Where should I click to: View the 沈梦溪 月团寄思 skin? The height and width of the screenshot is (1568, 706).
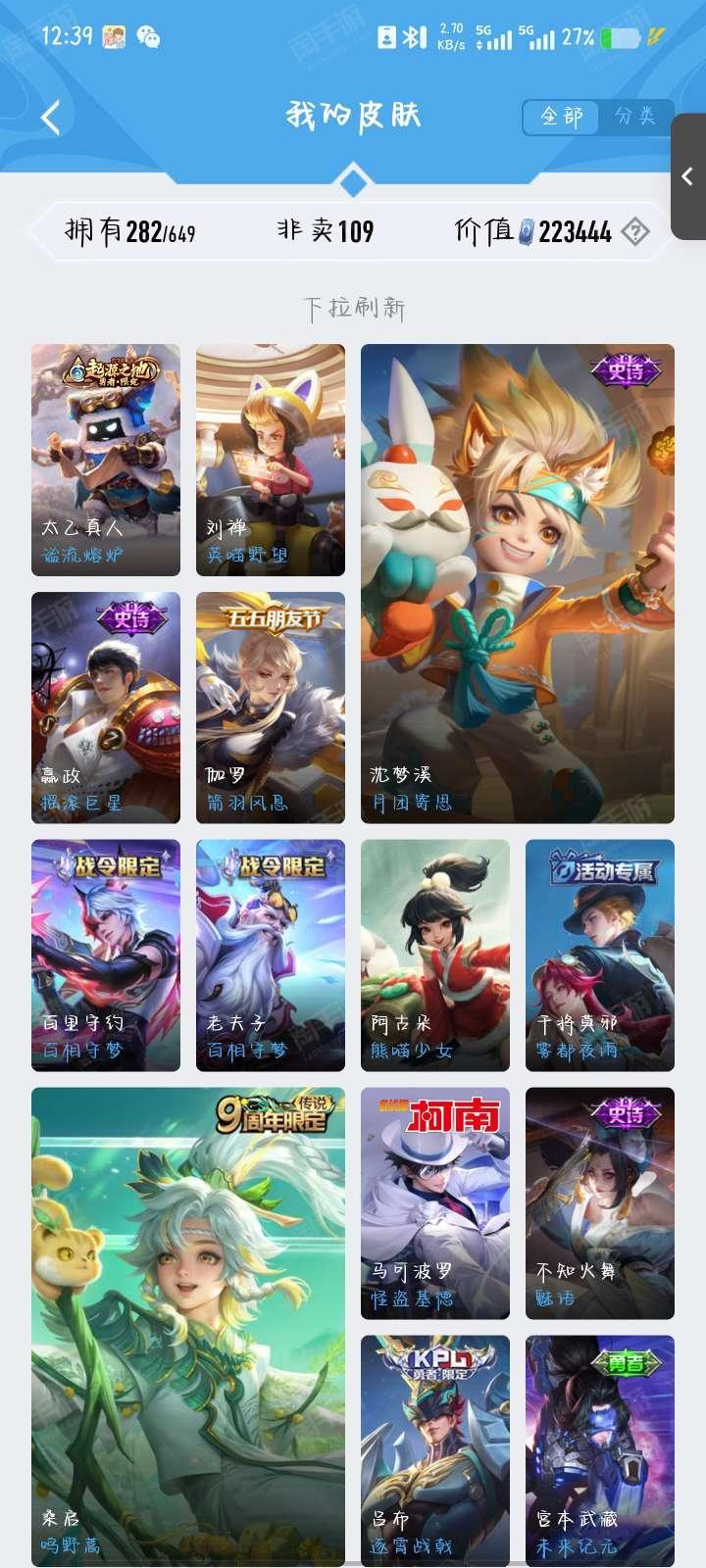(x=518, y=584)
